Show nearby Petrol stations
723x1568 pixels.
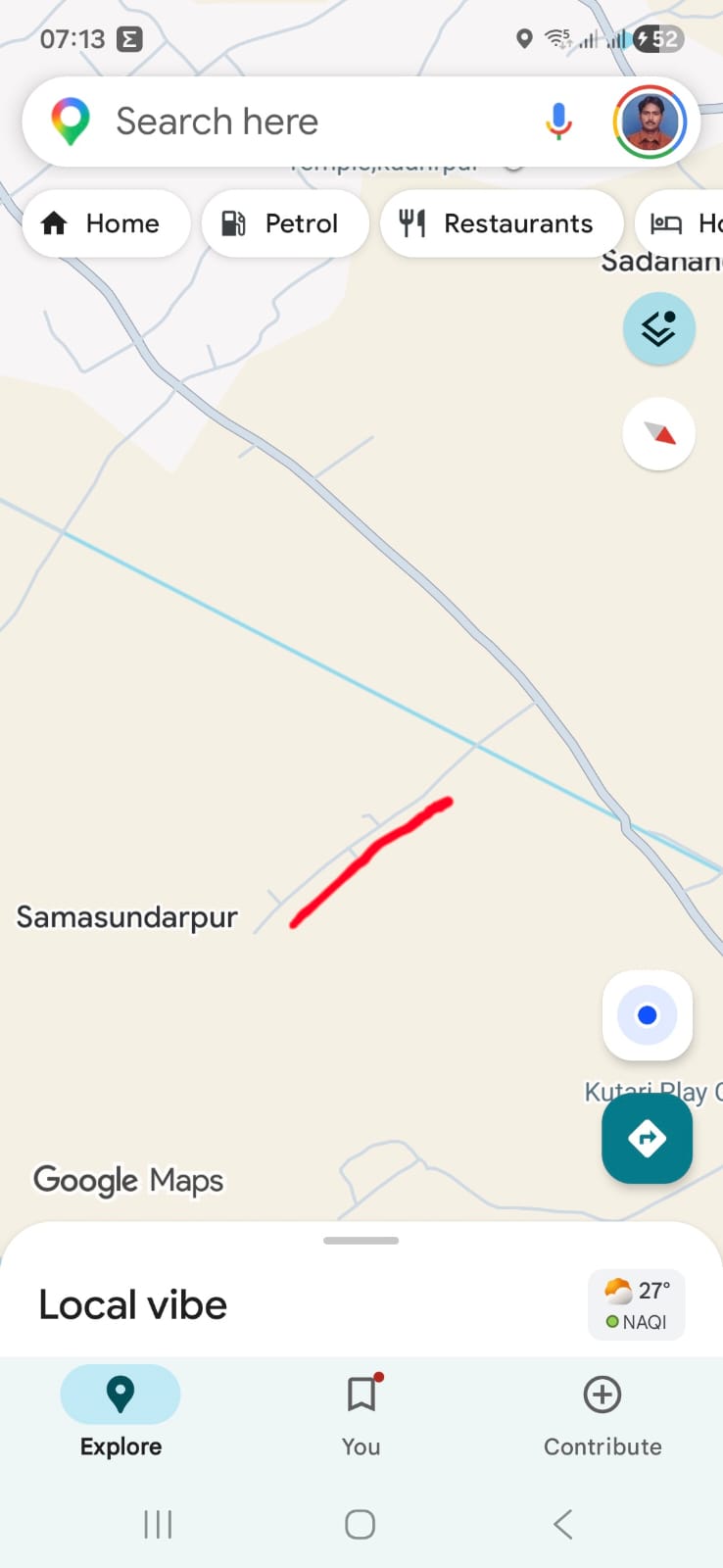(284, 223)
